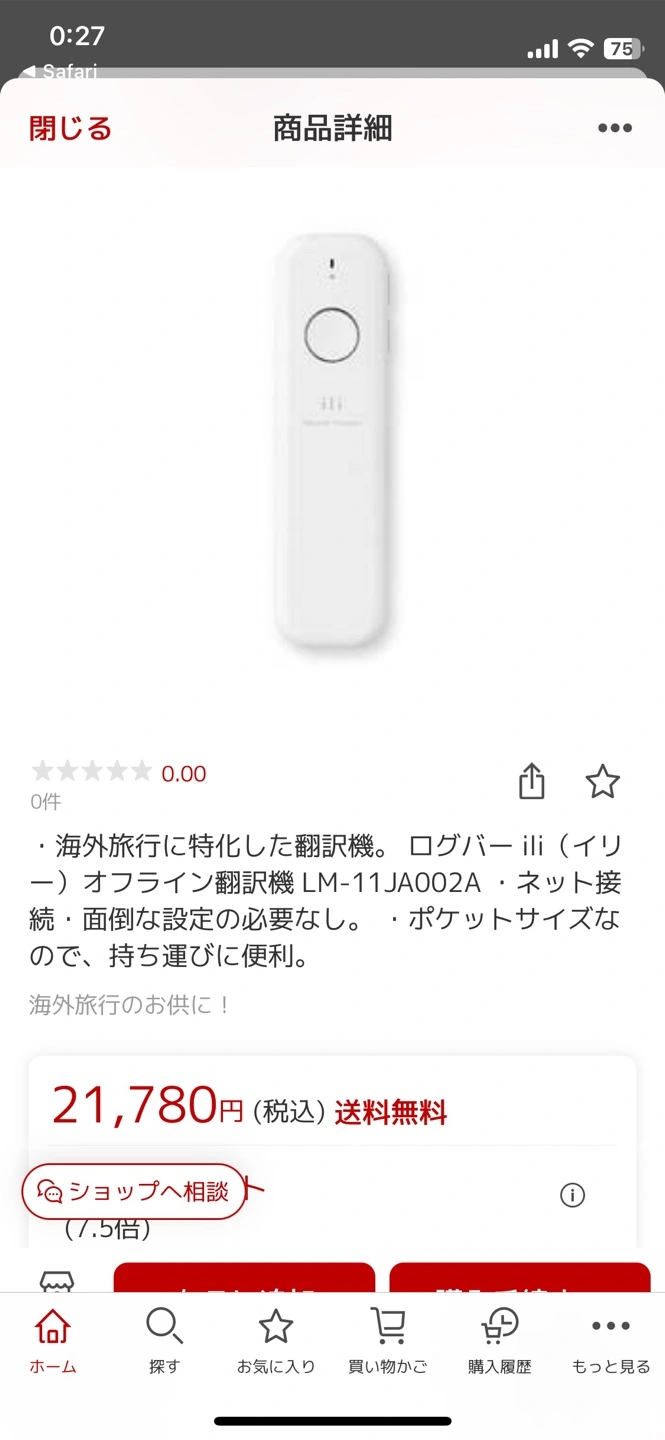Open the もっと見る more tab
665x1440 pixels.
point(611,1342)
